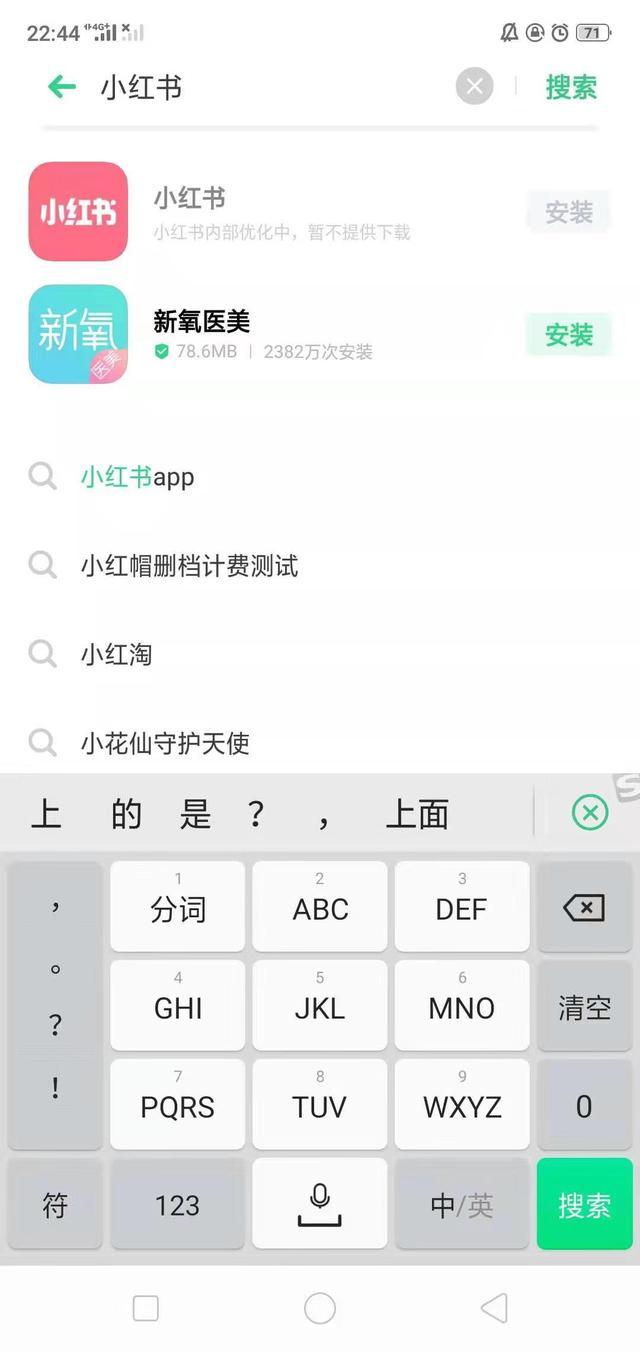This screenshot has width=640, height=1351.
Task: Tap the green 搜索 key on keyboard
Action: point(584,1205)
